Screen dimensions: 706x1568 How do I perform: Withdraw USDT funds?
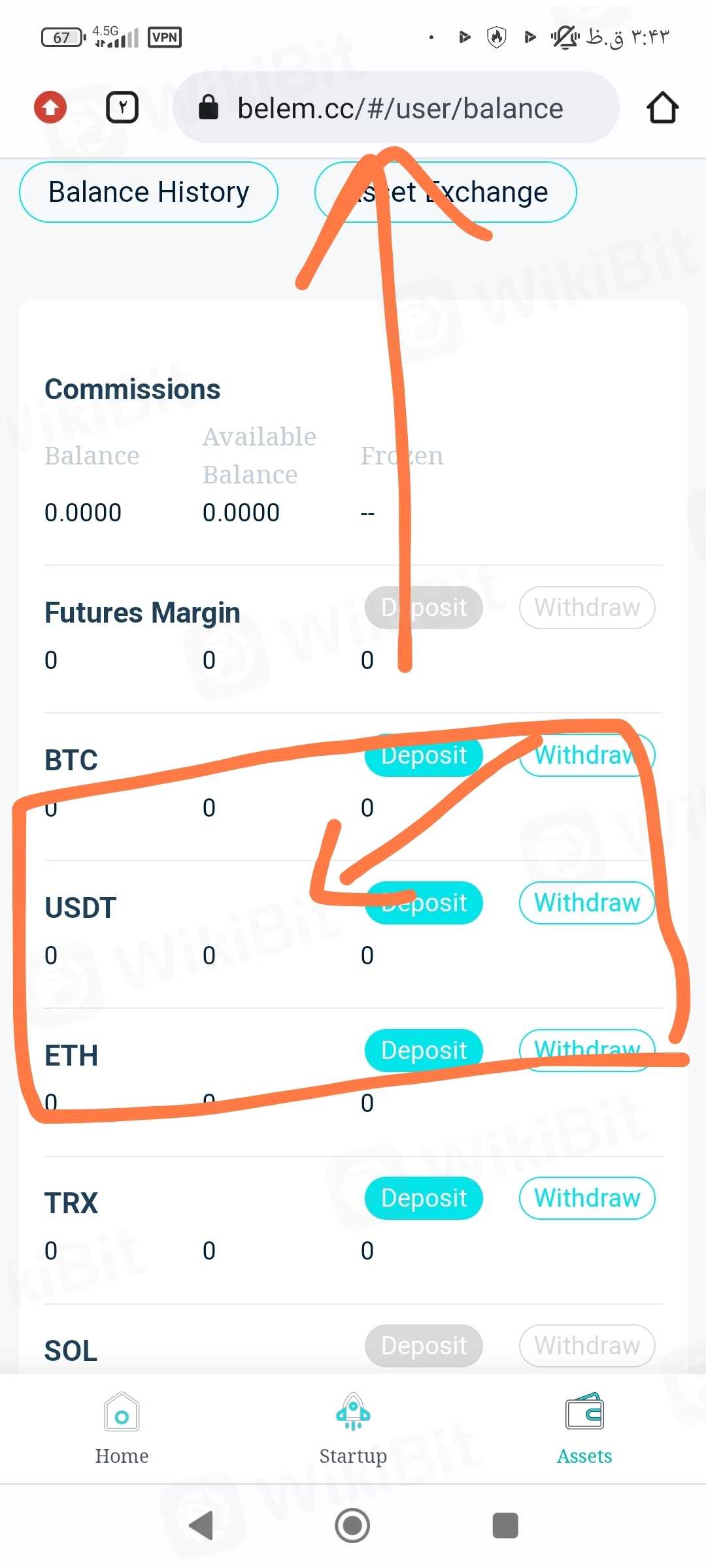586,903
